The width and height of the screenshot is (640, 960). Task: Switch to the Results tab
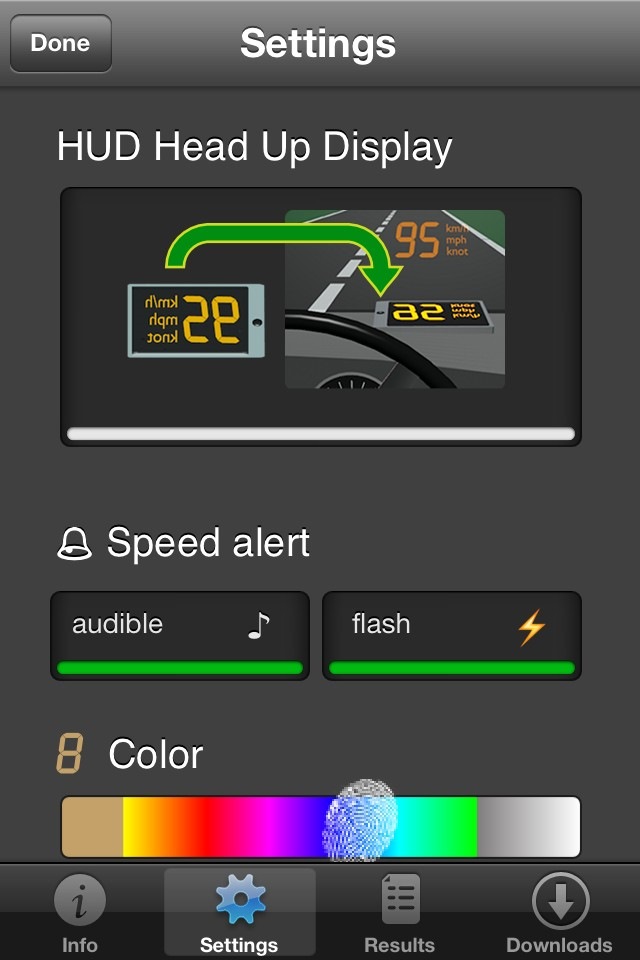click(400, 914)
